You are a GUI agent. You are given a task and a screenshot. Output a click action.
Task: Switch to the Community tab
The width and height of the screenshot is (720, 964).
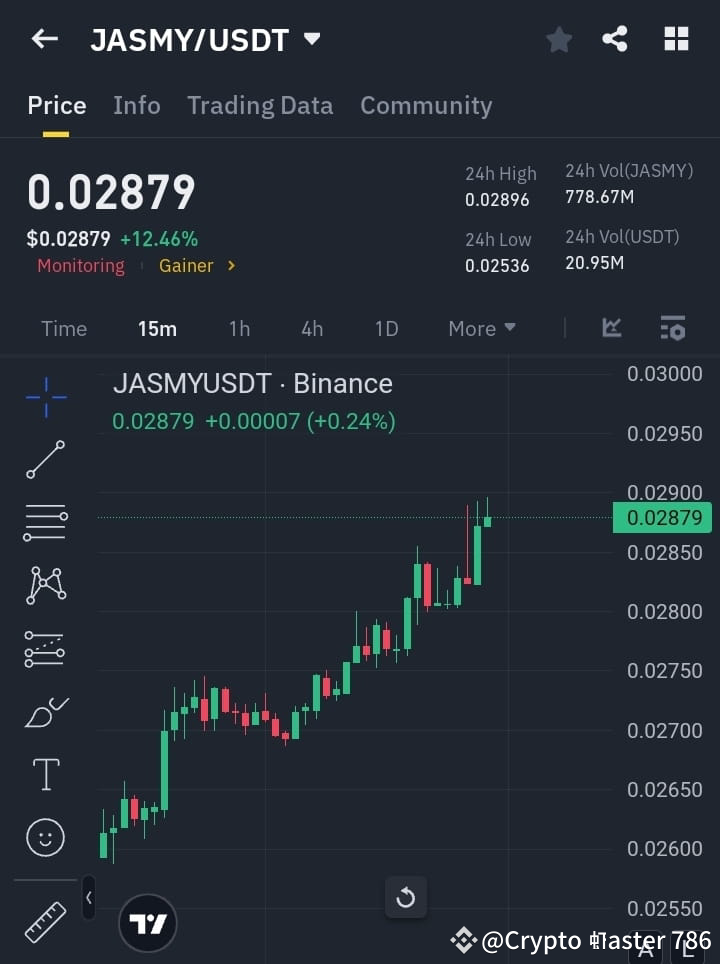[426, 105]
